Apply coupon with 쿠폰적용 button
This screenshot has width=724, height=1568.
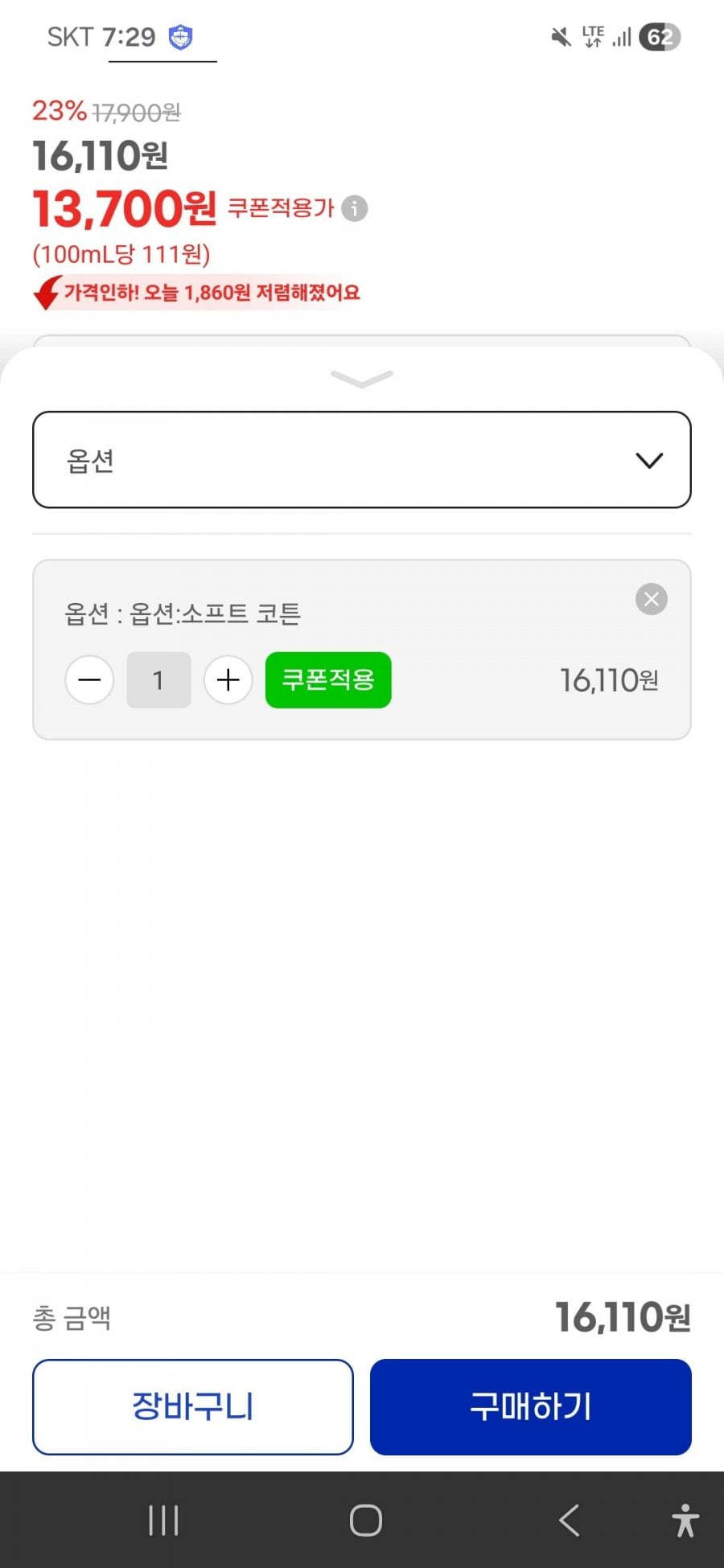click(x=328, y=680)
